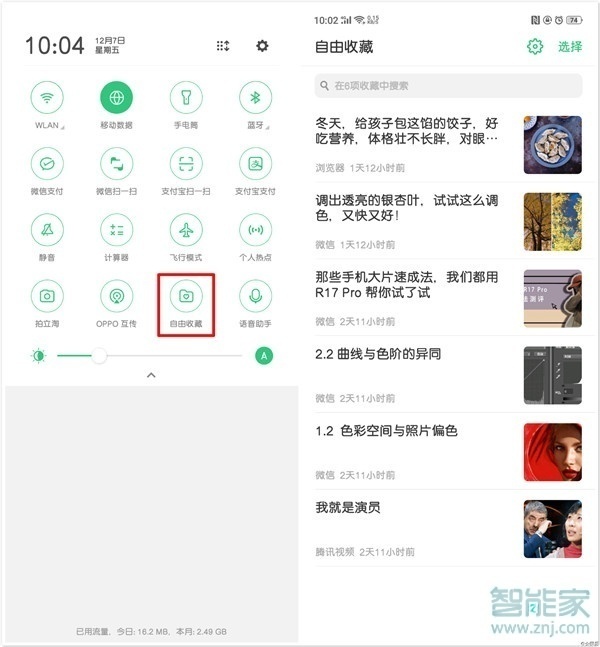Search within the favorites list
The image size is (600, 647).
tap(448, 86)
